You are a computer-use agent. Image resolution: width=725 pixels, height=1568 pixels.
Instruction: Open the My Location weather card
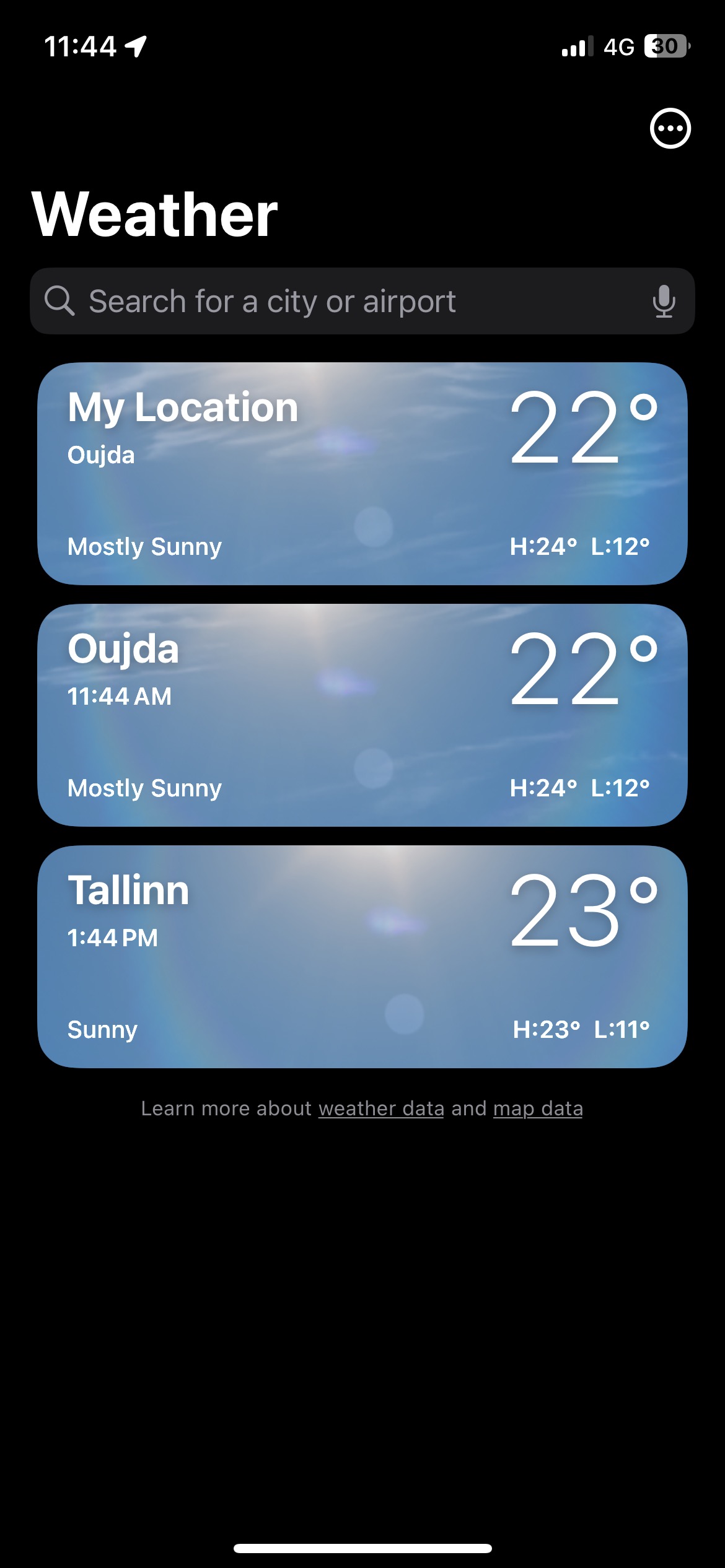coord(362,474)
